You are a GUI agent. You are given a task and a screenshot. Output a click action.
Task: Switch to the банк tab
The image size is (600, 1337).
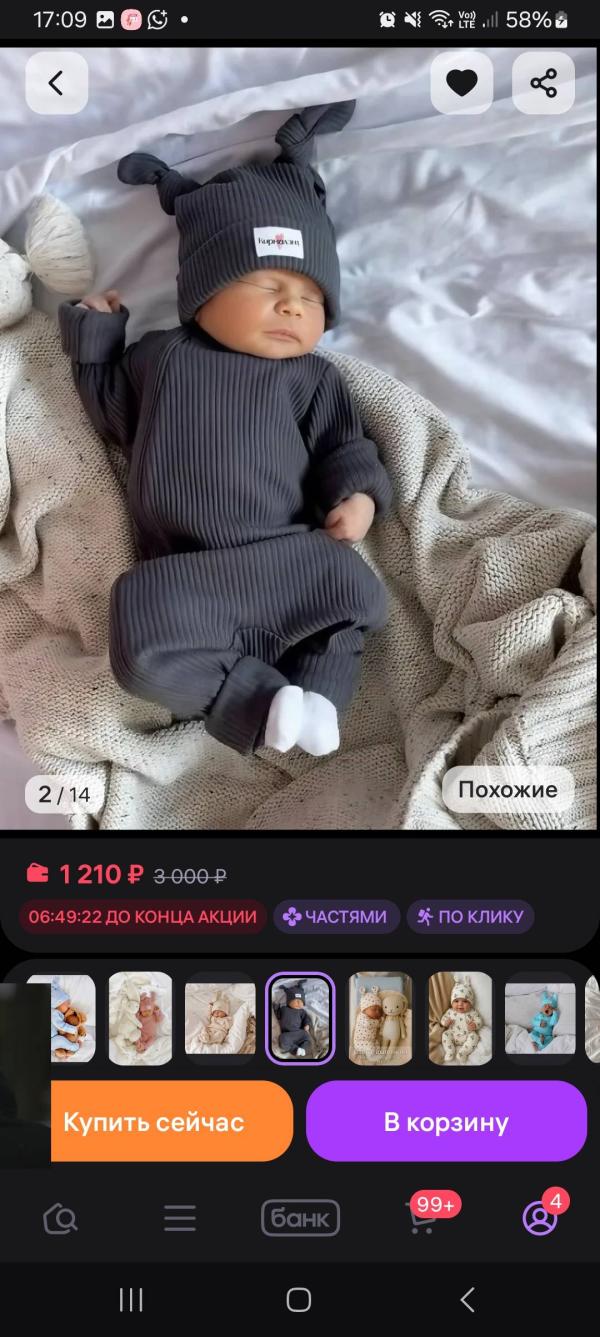(300, 1218)
